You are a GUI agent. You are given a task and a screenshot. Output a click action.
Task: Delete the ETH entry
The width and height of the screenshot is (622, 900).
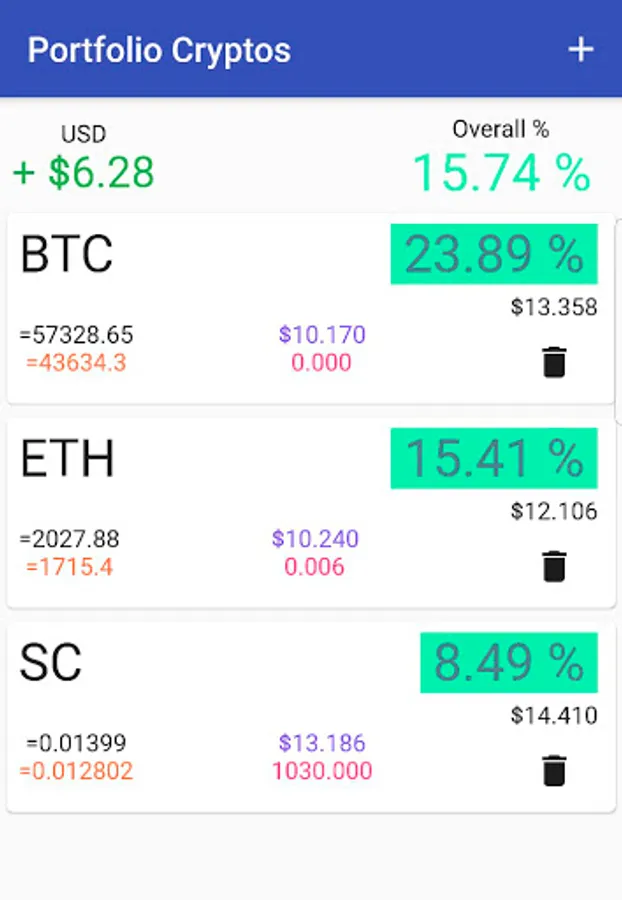(x=554, y=566)
